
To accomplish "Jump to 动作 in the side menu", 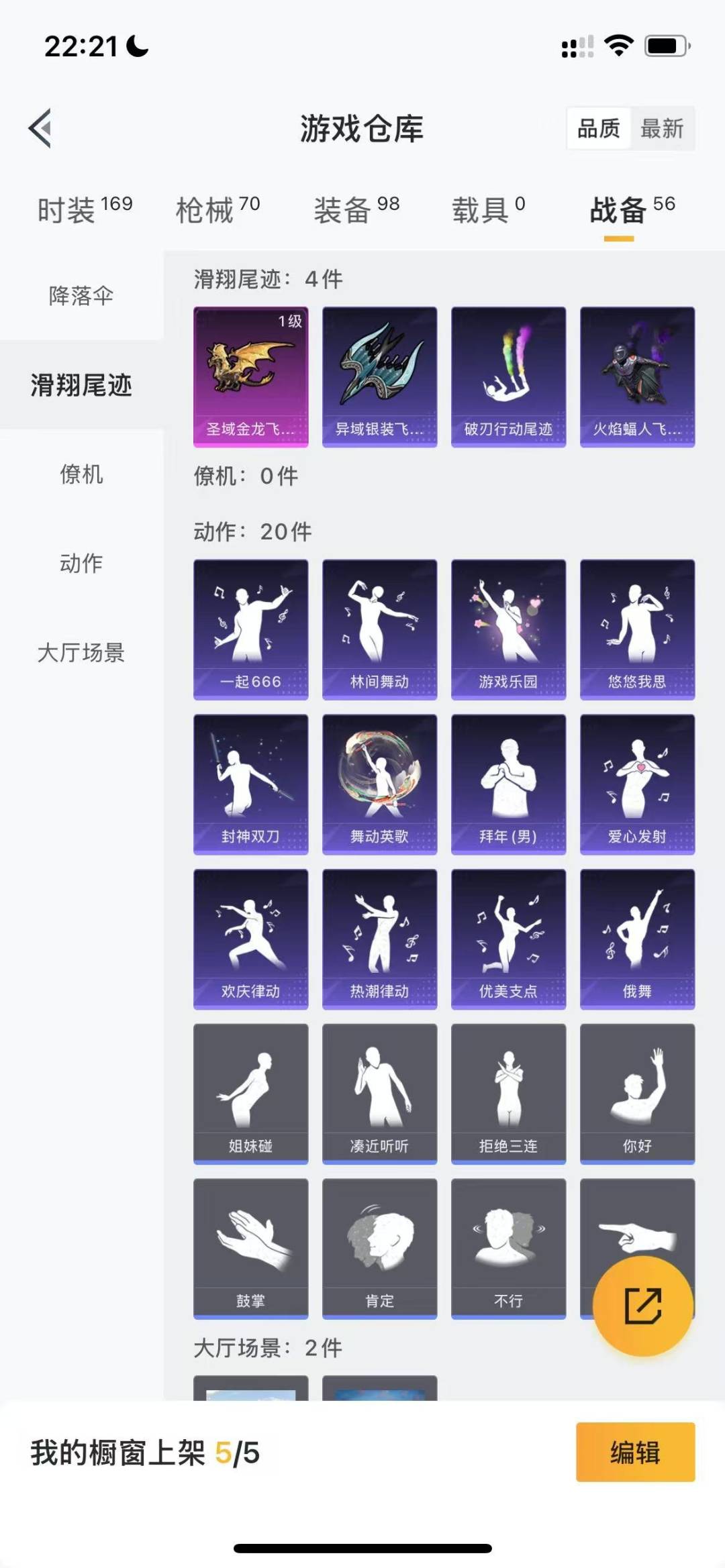I will (81, 563).
